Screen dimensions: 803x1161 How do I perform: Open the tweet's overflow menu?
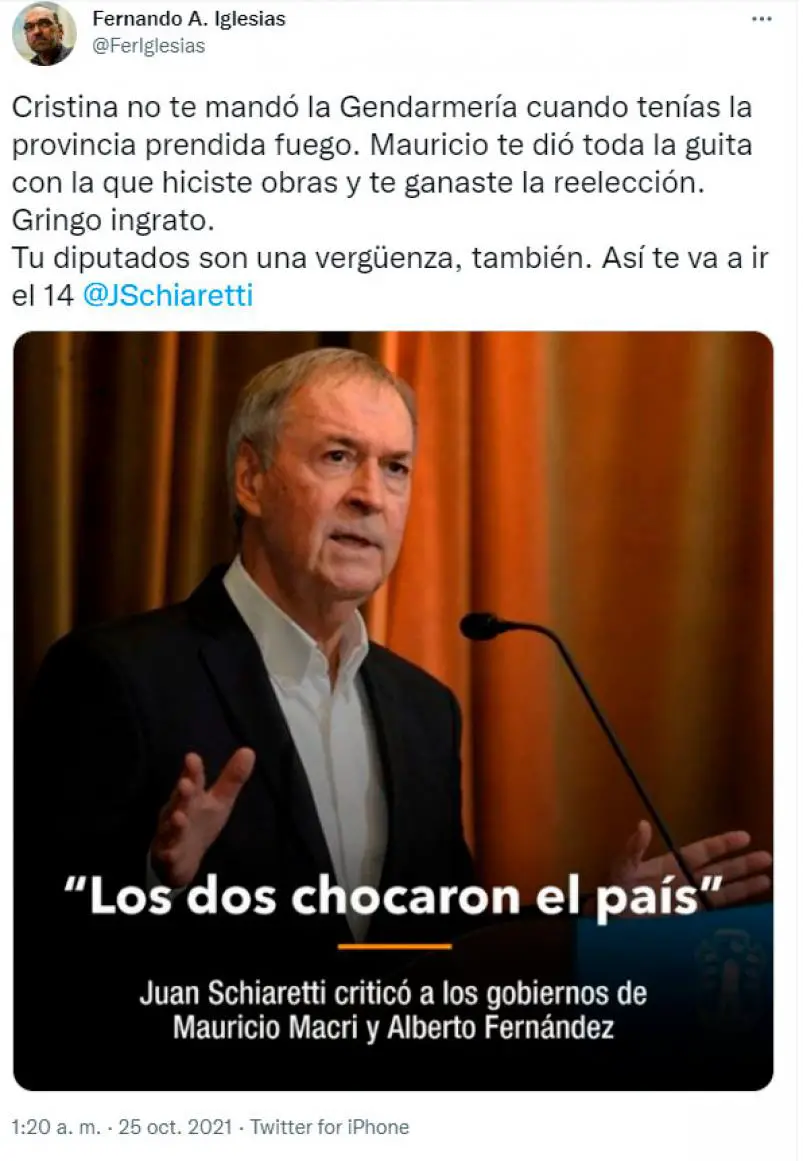pos(761,20)
